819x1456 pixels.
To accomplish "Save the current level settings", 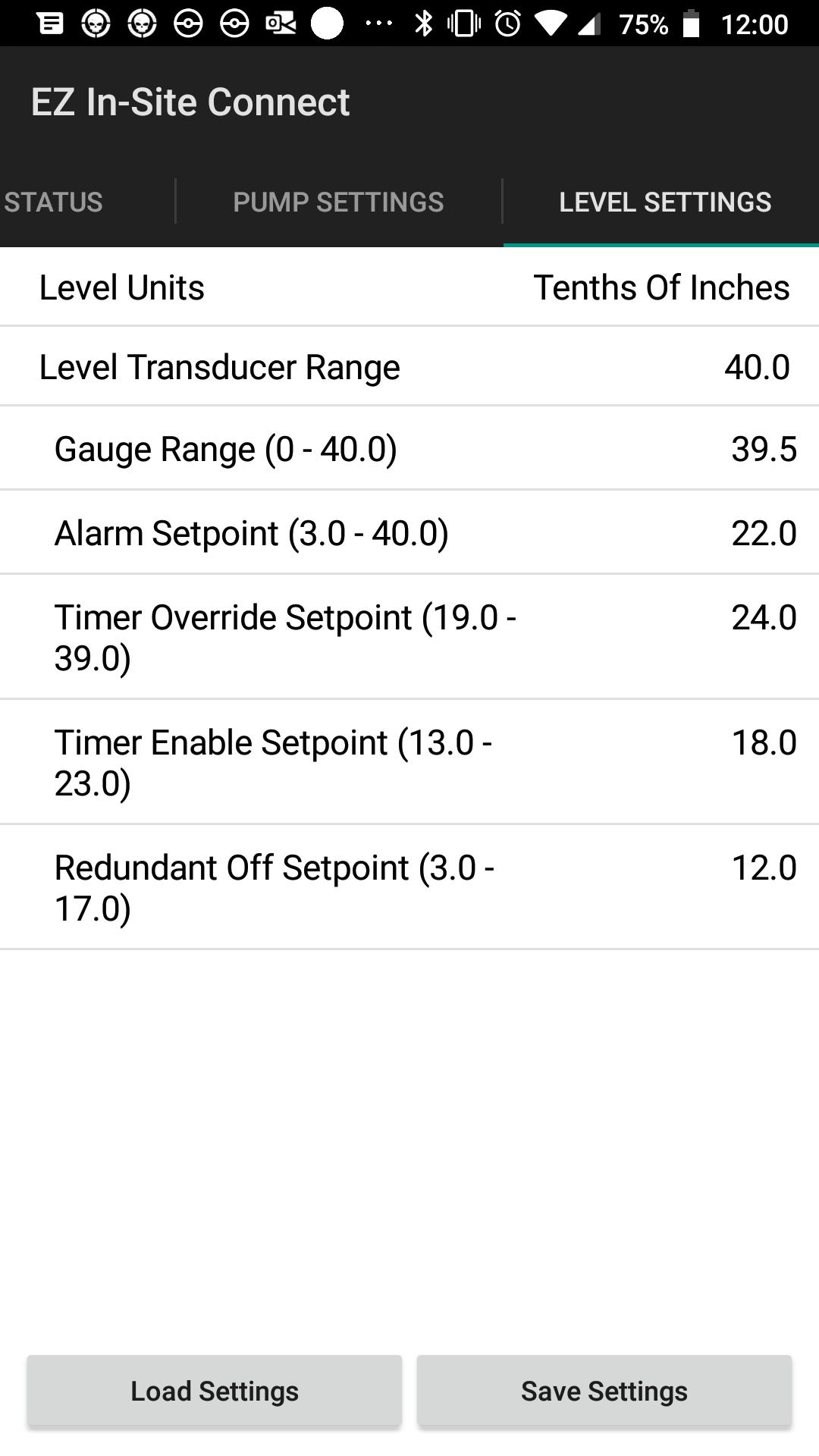I will point(604,1392).
